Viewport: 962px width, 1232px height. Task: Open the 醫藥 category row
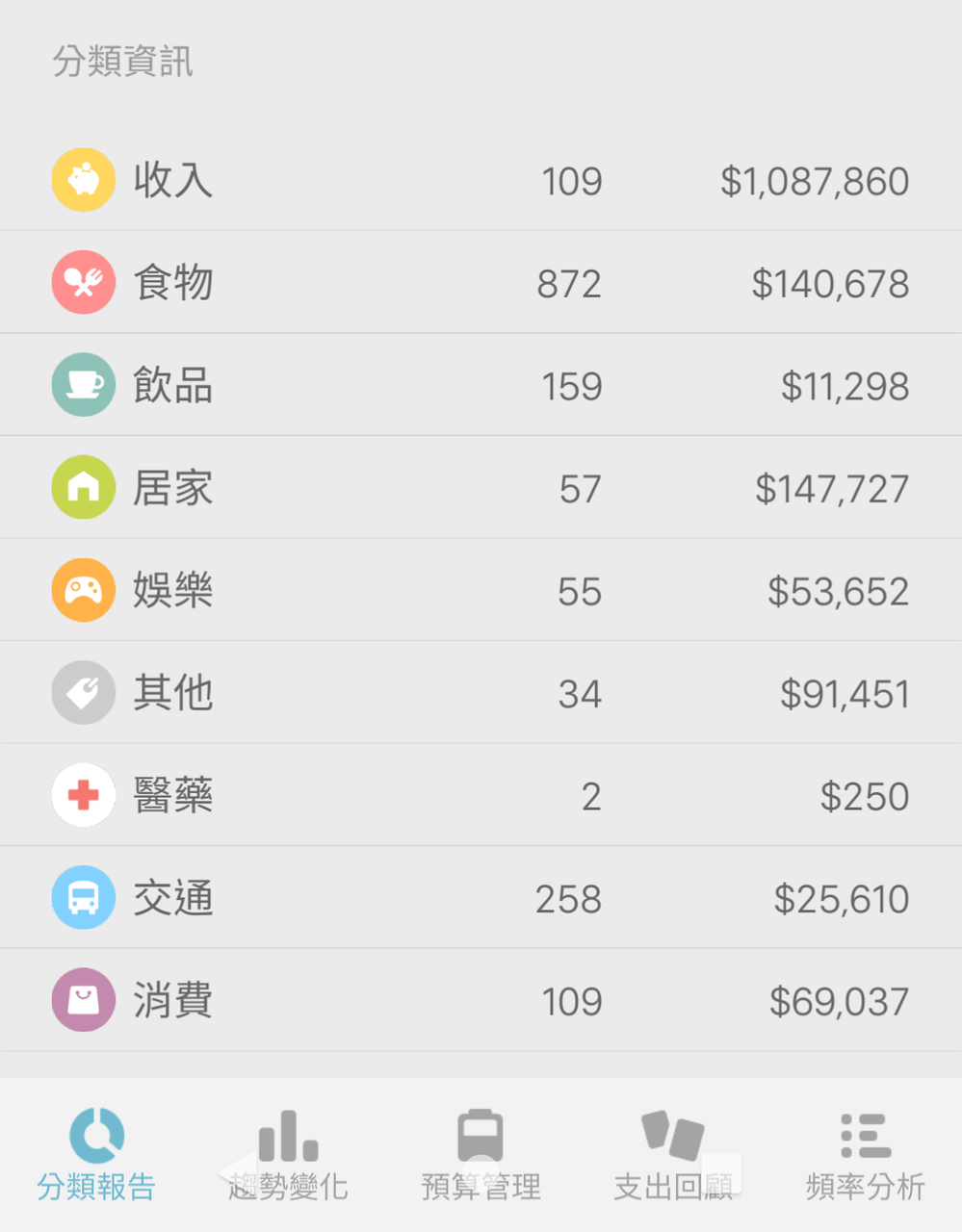click(x=481, y=795)
